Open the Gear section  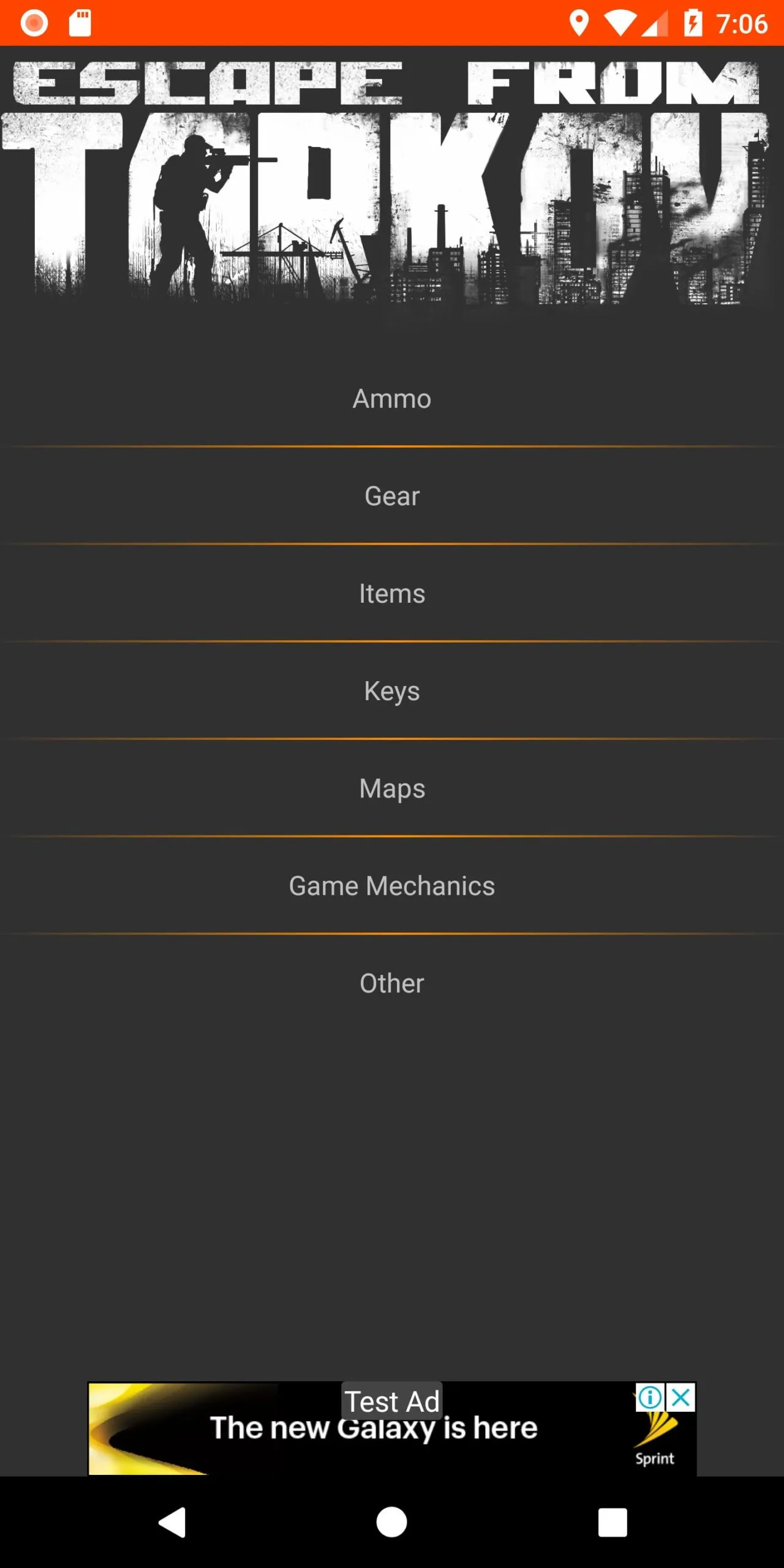(x=392, y=496)
